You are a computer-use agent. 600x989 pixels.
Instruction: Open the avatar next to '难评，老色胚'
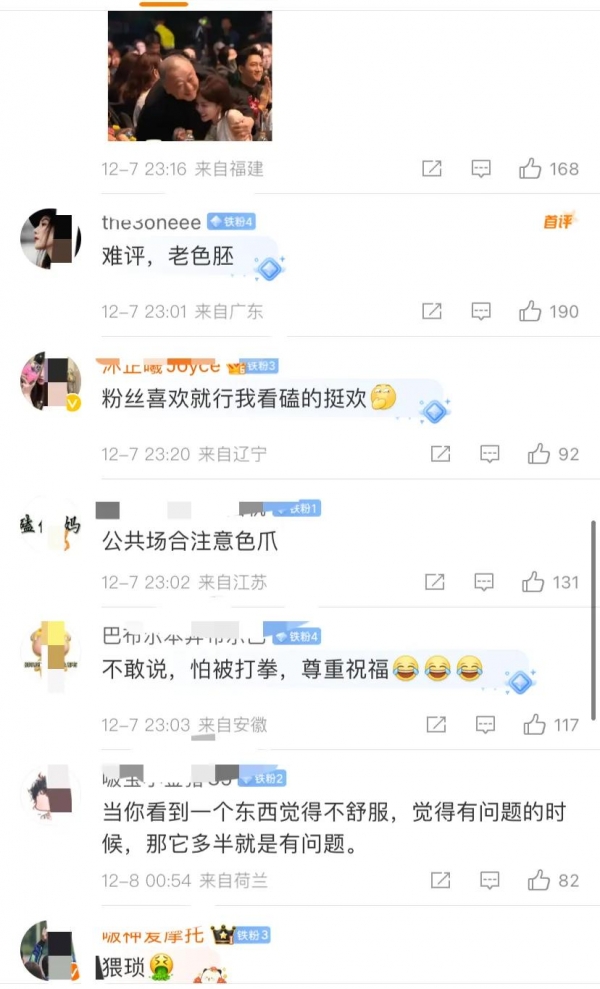coord(51,238)
